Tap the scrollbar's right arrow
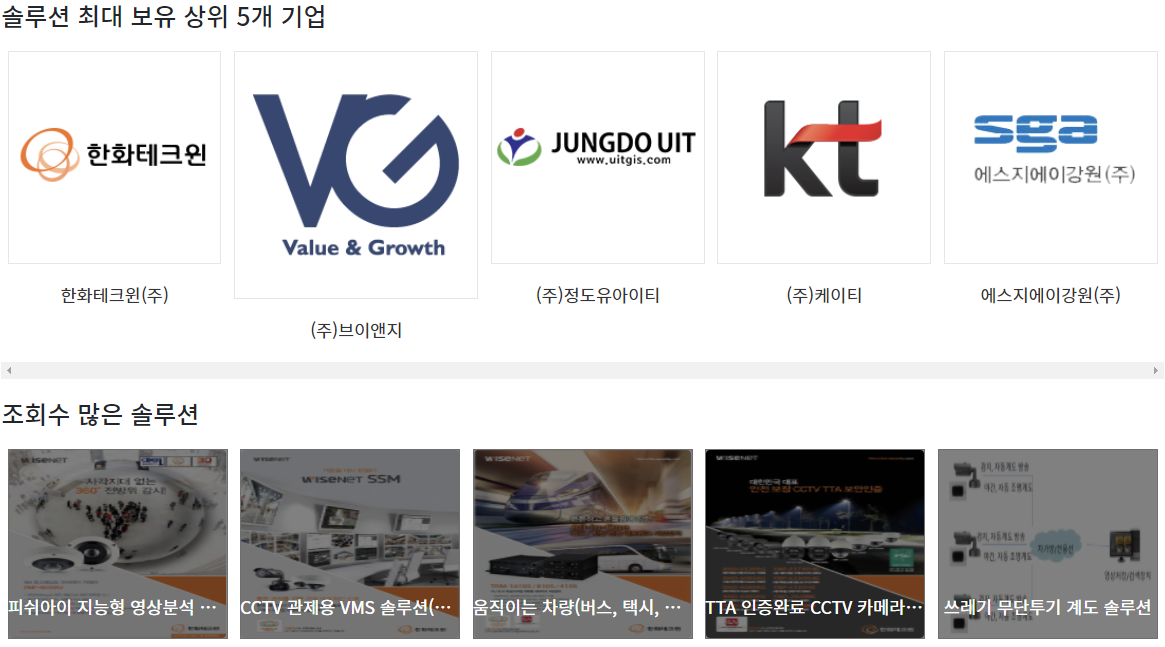Screen dimensions: 1165x647 1157,371
